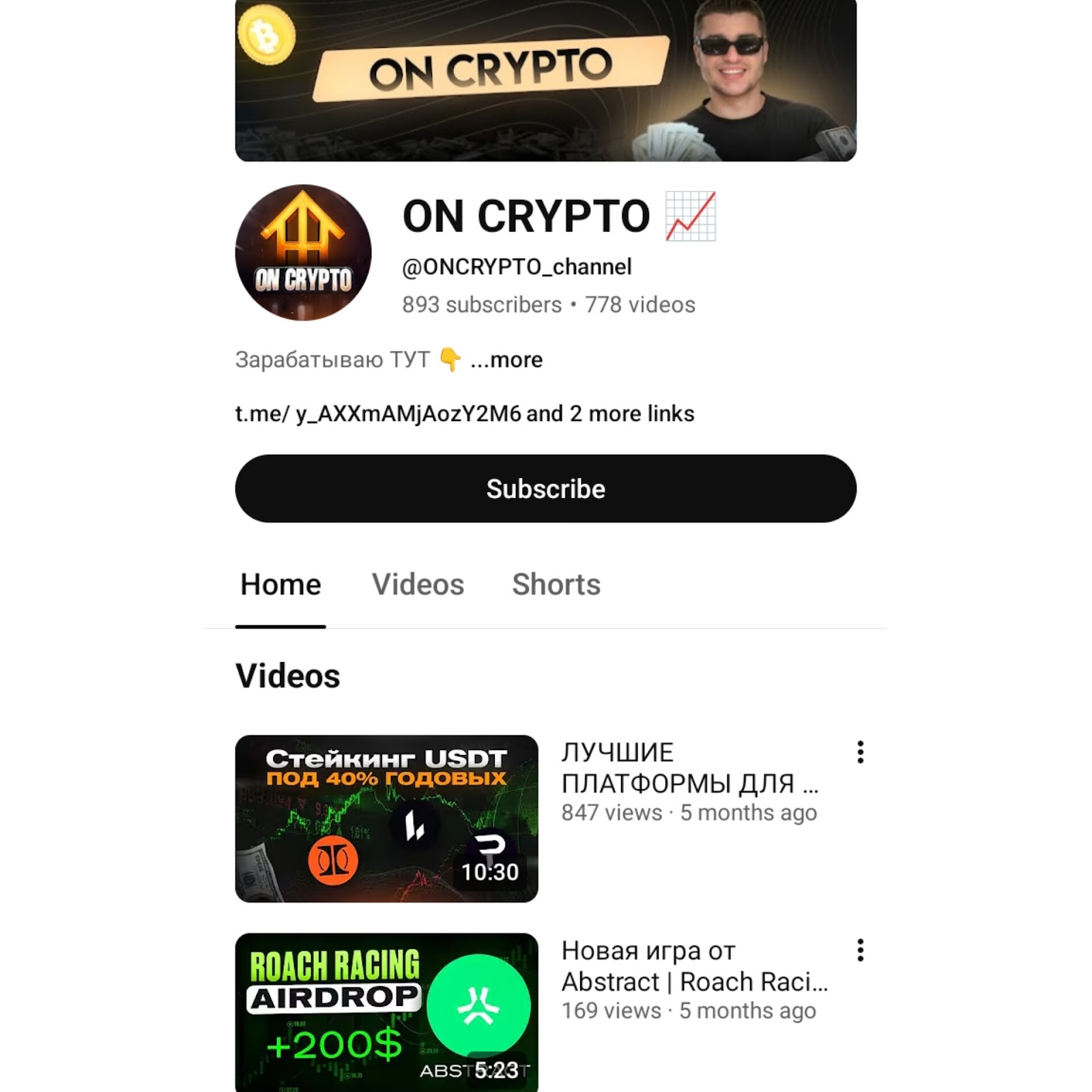The height and width of the screenshot is (1092, 1092).
Task: Switch to the Videos tab
Action: point(418,585)
